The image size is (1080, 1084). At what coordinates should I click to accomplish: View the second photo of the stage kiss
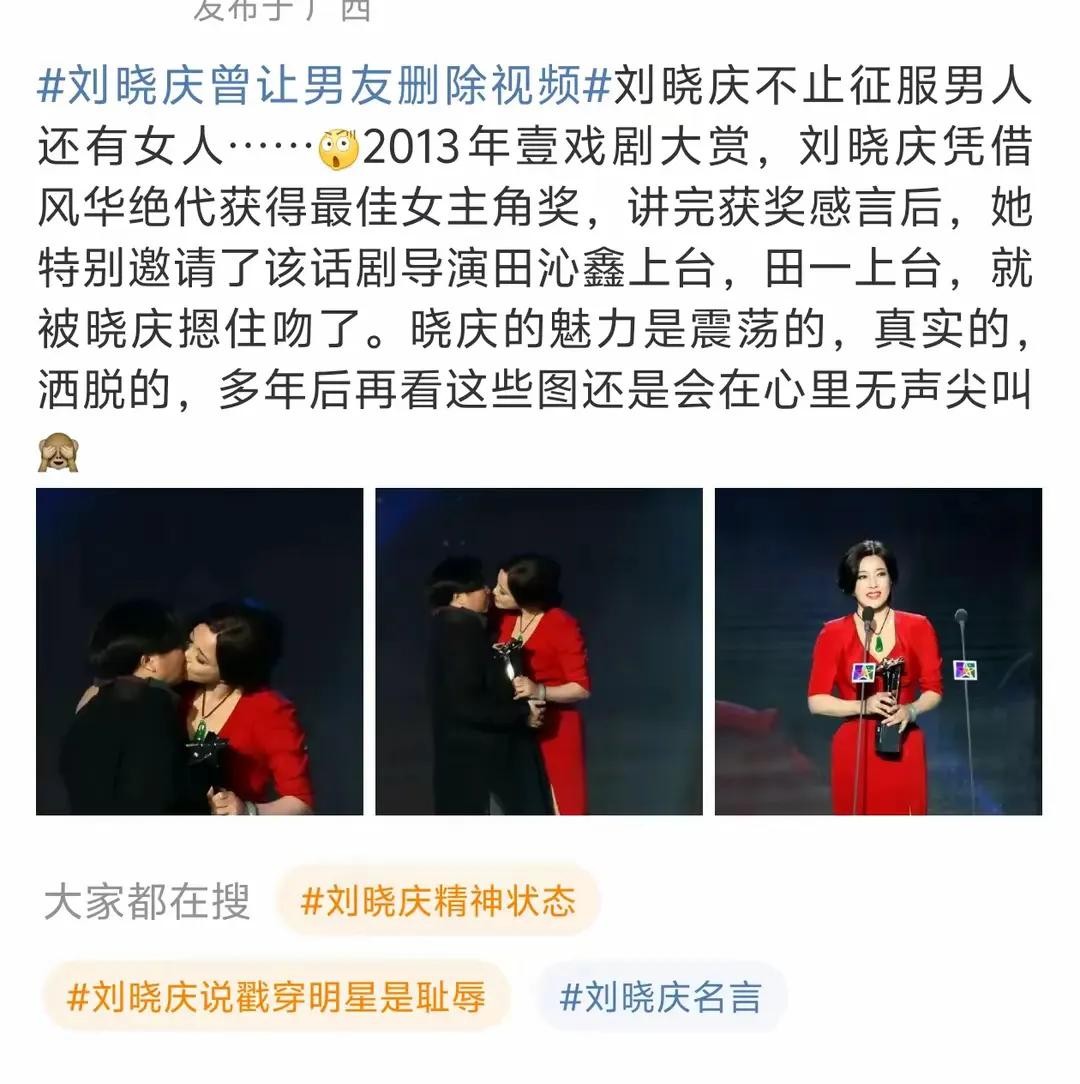point(538,651)
